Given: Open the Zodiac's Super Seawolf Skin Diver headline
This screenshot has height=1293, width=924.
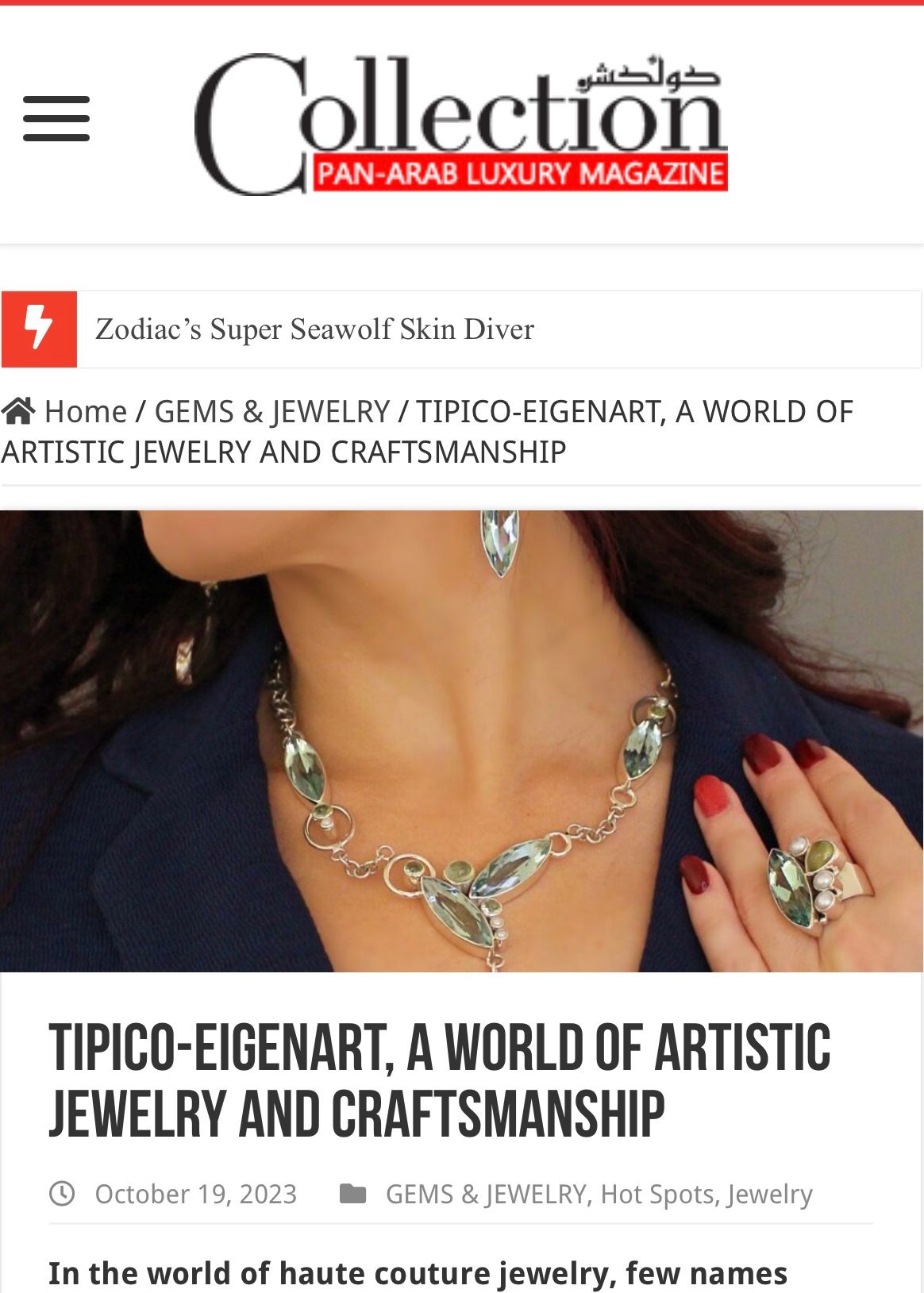Looking at the screenshot, I should [314, 329].
